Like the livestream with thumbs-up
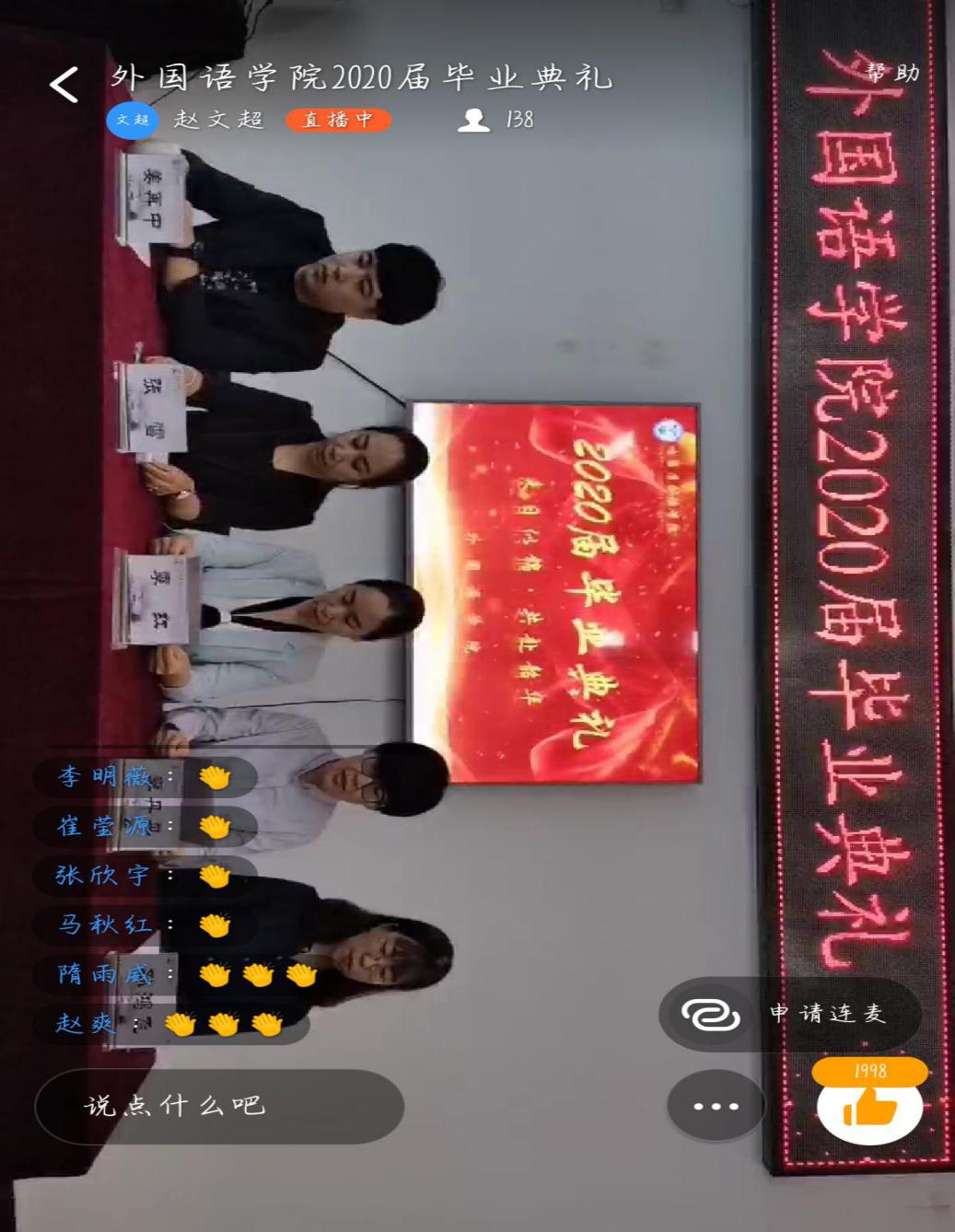The width and height of the screenshot is (955, 1232). pos(869,1108)
